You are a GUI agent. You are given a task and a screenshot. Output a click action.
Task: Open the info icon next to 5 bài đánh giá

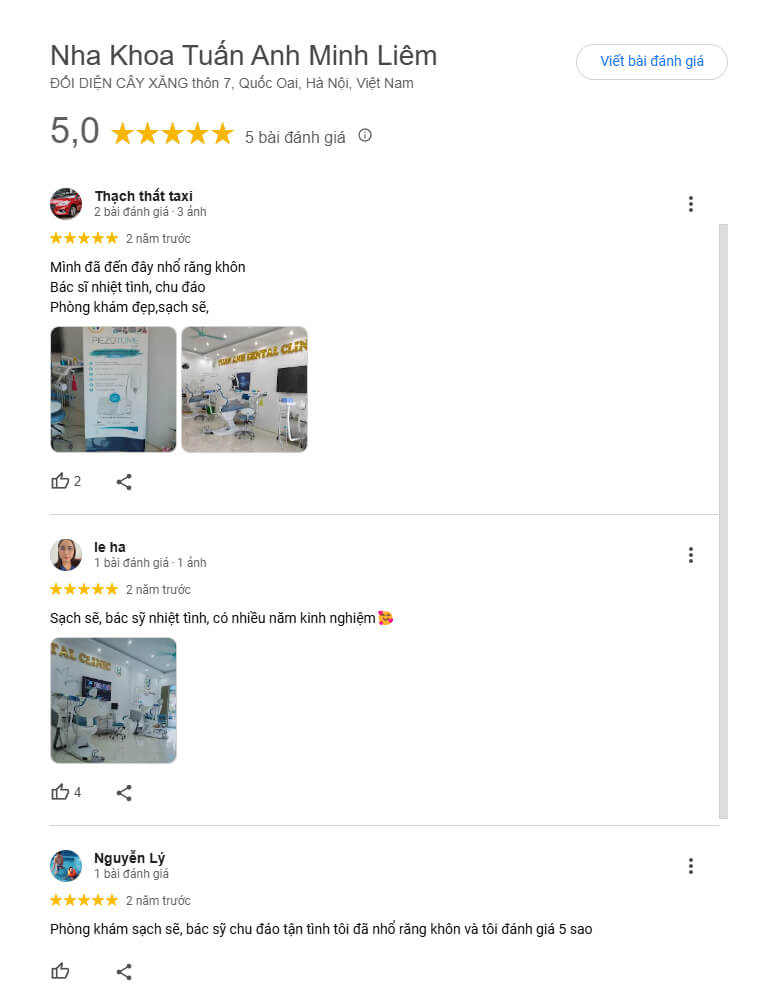click(365, 135)
